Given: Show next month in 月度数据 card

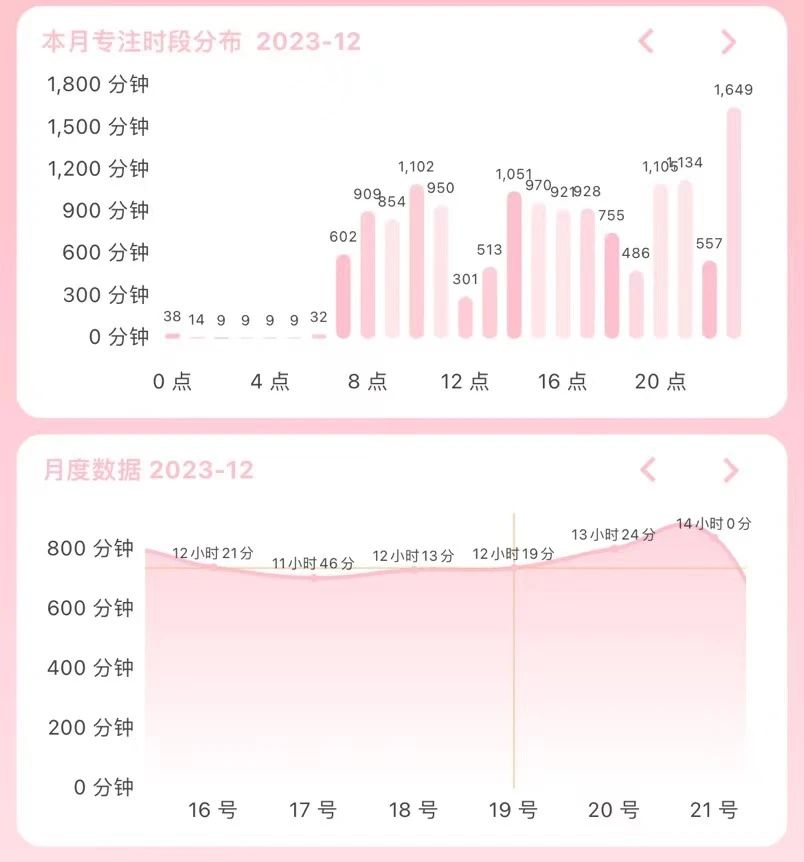Looking at the screenshot, I should 730,470.
